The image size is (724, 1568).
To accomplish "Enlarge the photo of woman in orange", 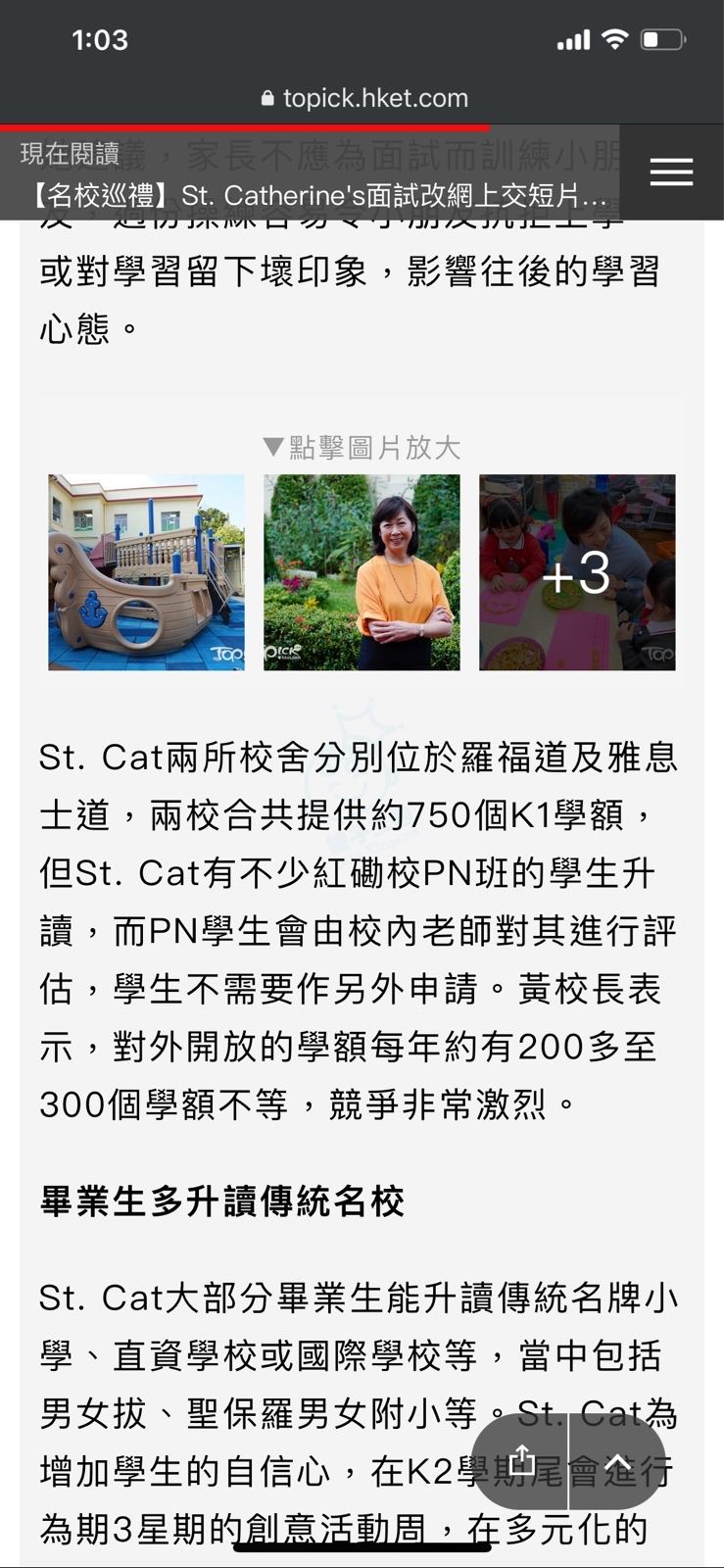I will 362,572.
